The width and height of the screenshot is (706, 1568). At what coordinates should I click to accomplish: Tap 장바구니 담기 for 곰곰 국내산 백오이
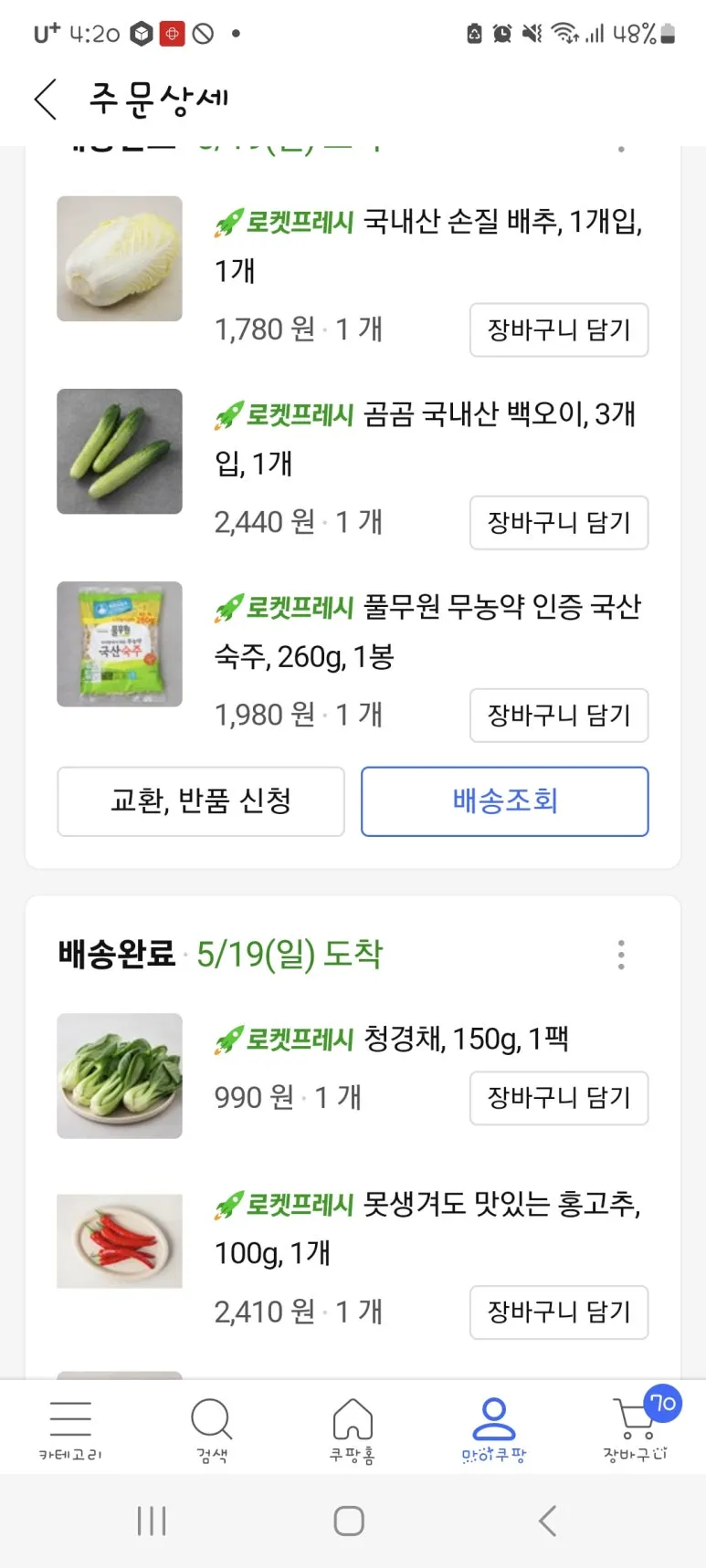coord(558,522)
